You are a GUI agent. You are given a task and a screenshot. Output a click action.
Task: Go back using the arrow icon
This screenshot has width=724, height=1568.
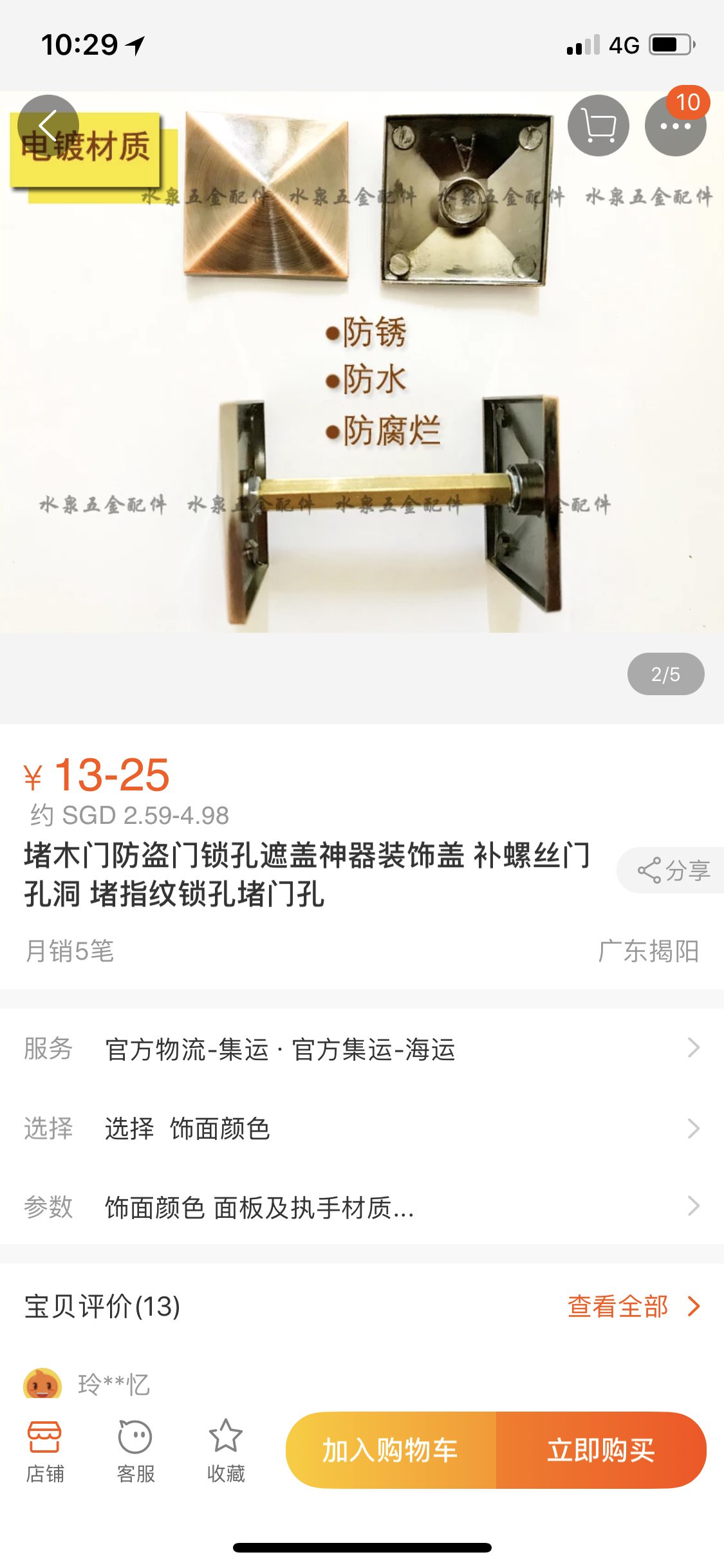48,125
